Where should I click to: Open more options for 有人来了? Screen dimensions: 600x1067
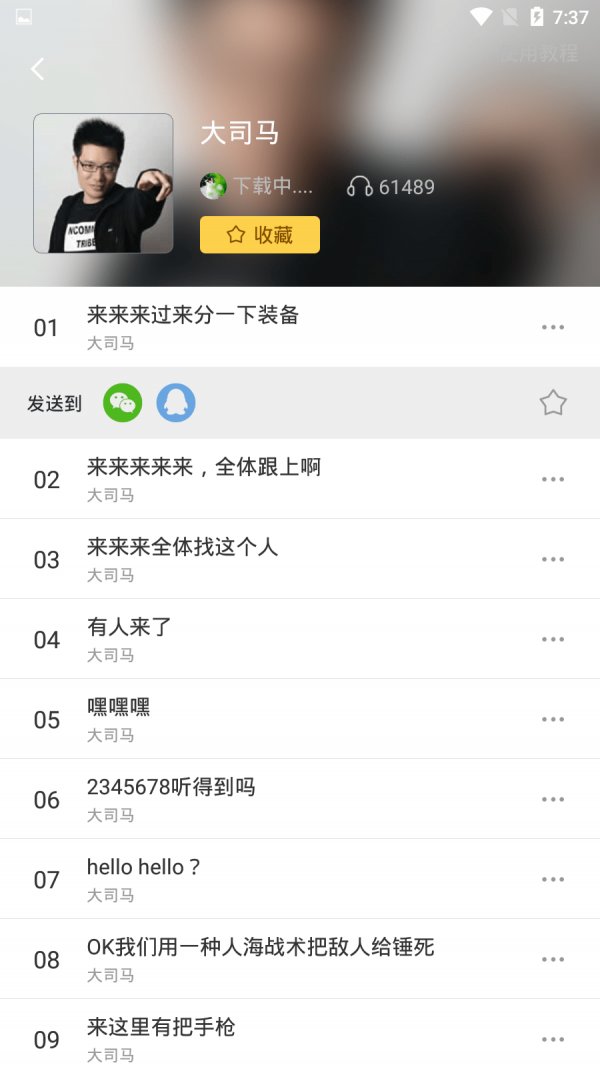pyautogui.click(x=553, y=639)
